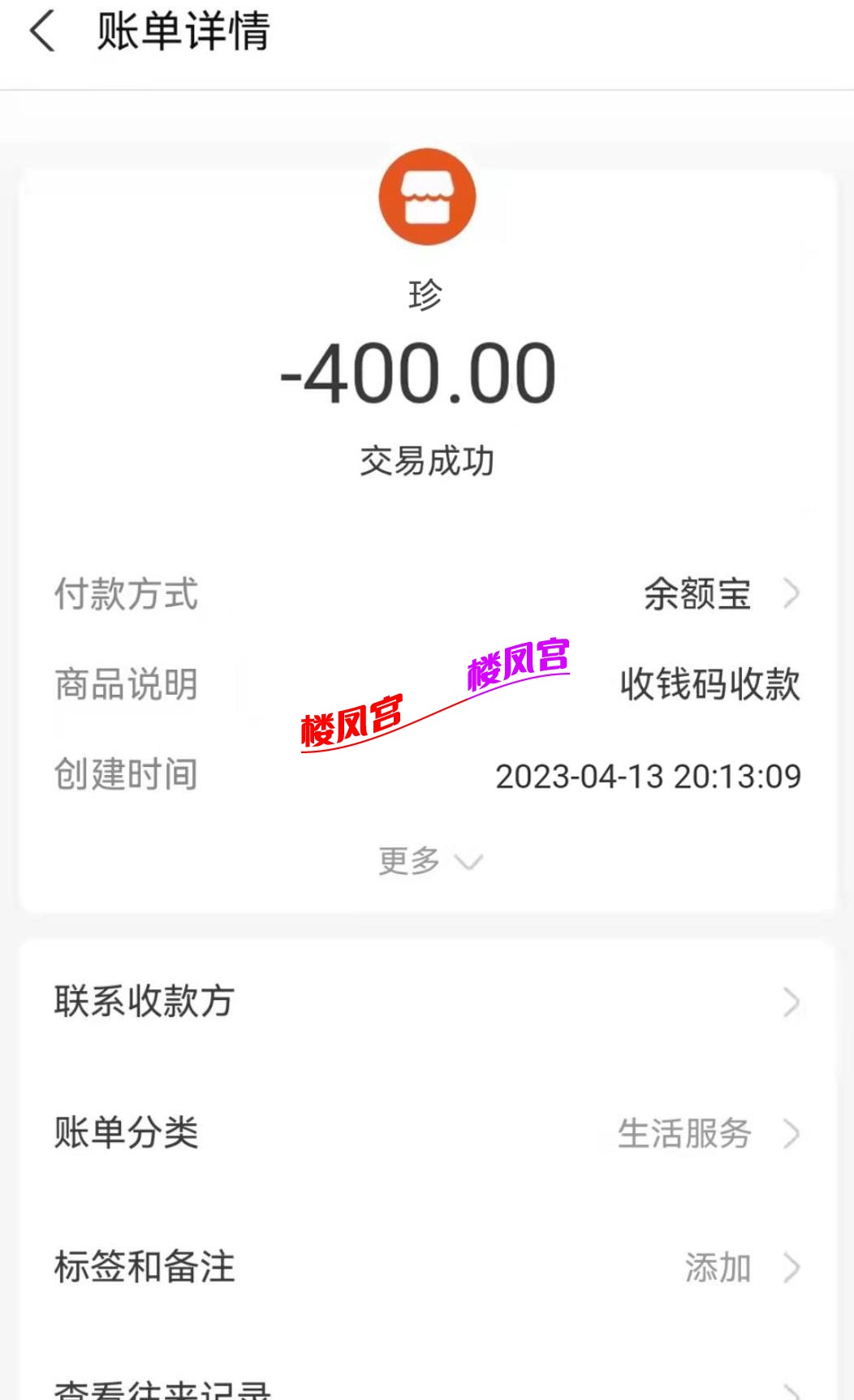
Task: Open payment method chevron next to 余额宝
Action: [791, 595]
